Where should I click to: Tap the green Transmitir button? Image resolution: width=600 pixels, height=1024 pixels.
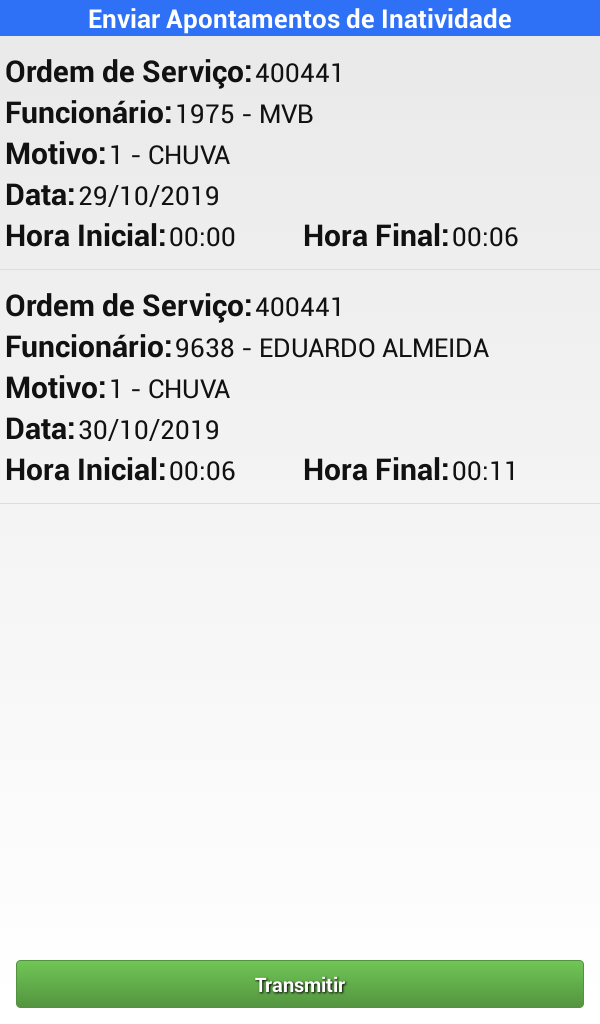click(299, 984)
